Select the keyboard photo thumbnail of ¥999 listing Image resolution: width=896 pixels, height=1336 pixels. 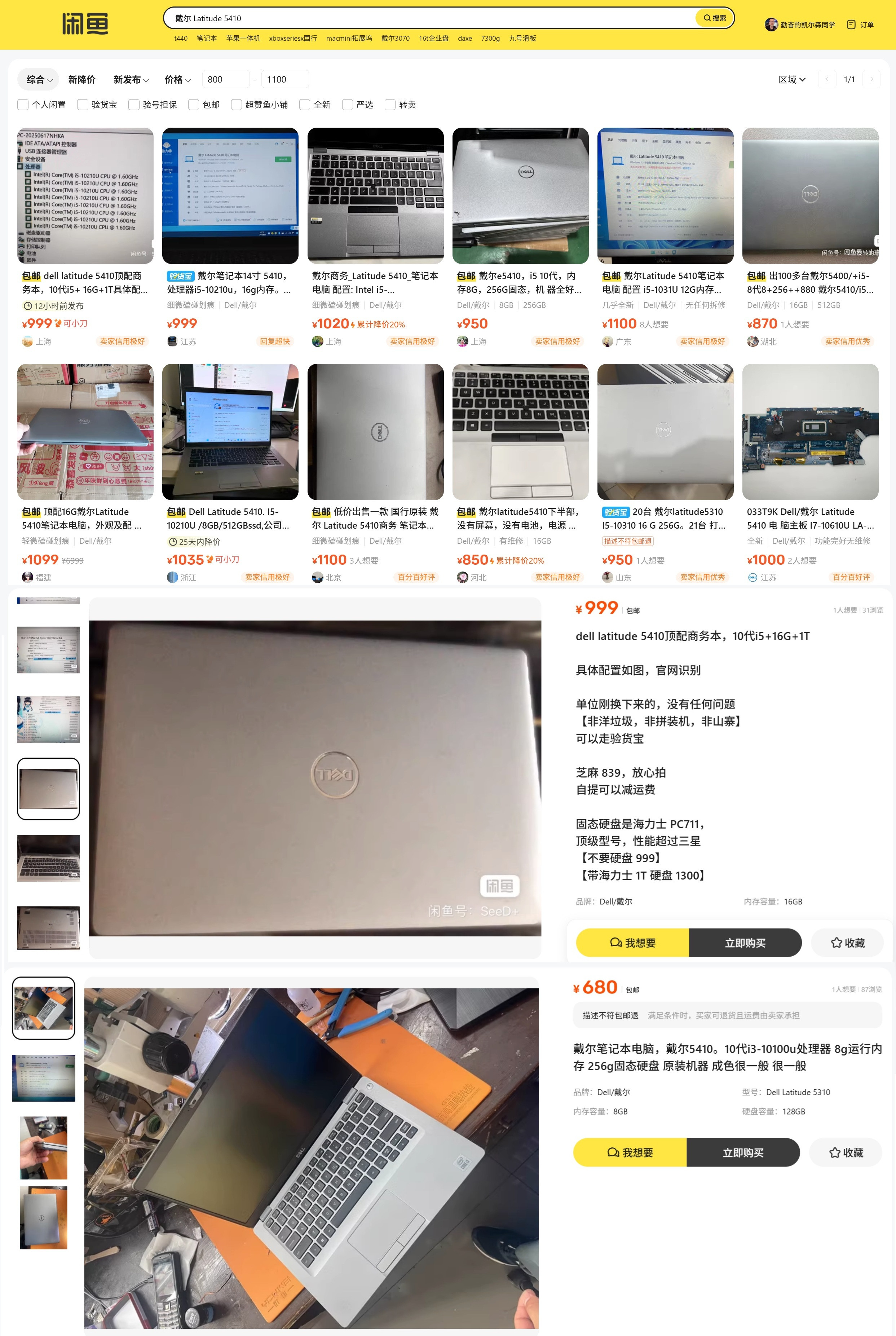[x=49, y=858]
